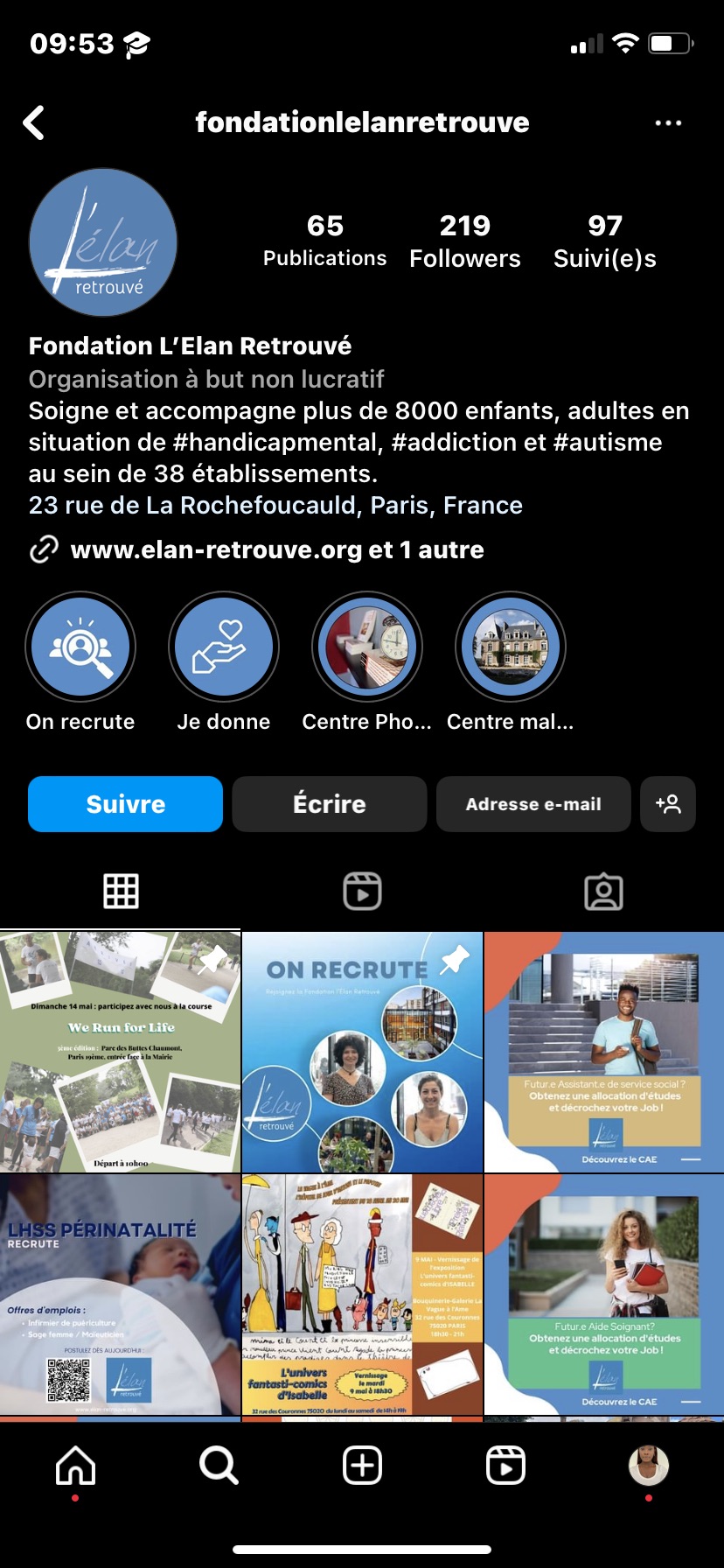Screen dimensions: 724x1568
Task: Tap the Adresse e-mail button
Action: click(533, 804)
